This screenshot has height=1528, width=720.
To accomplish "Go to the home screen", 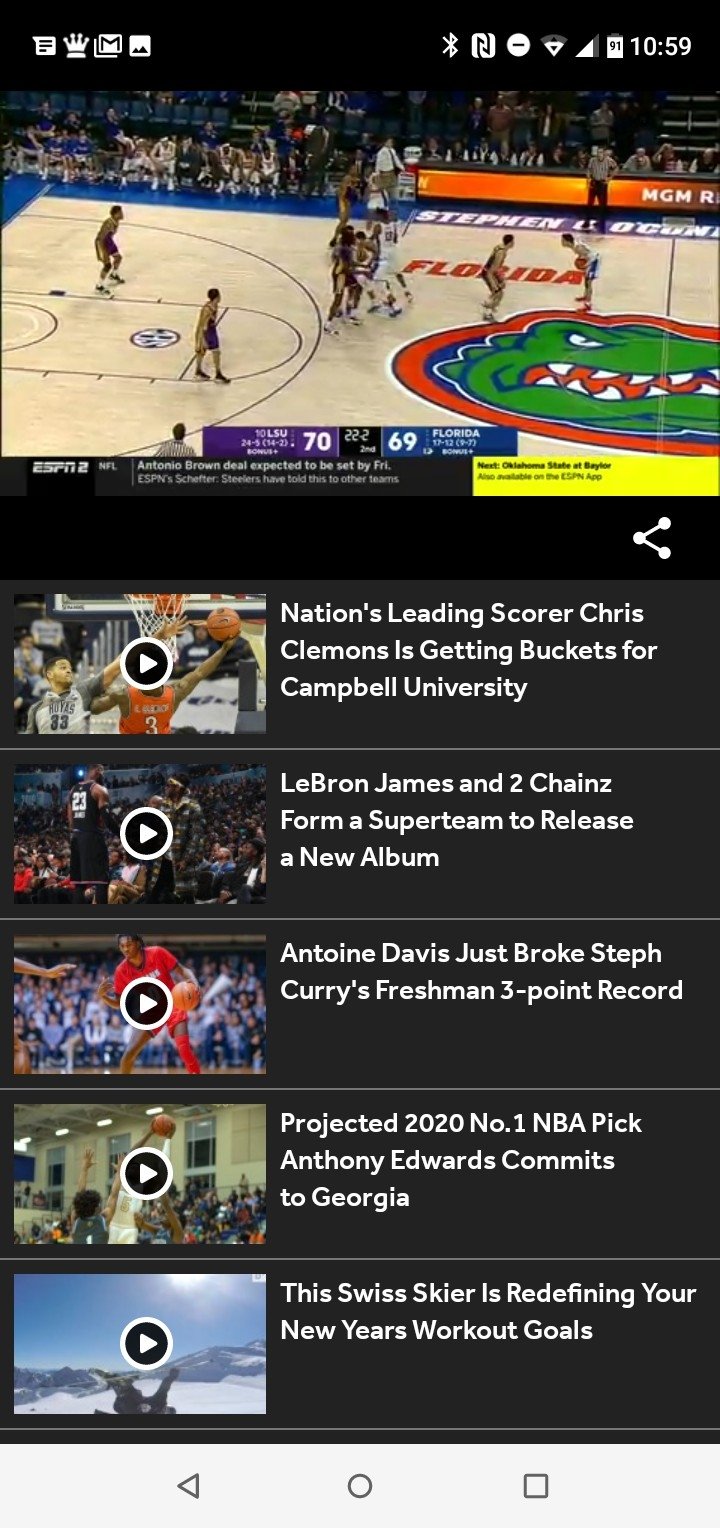I will pos(360,1485).
